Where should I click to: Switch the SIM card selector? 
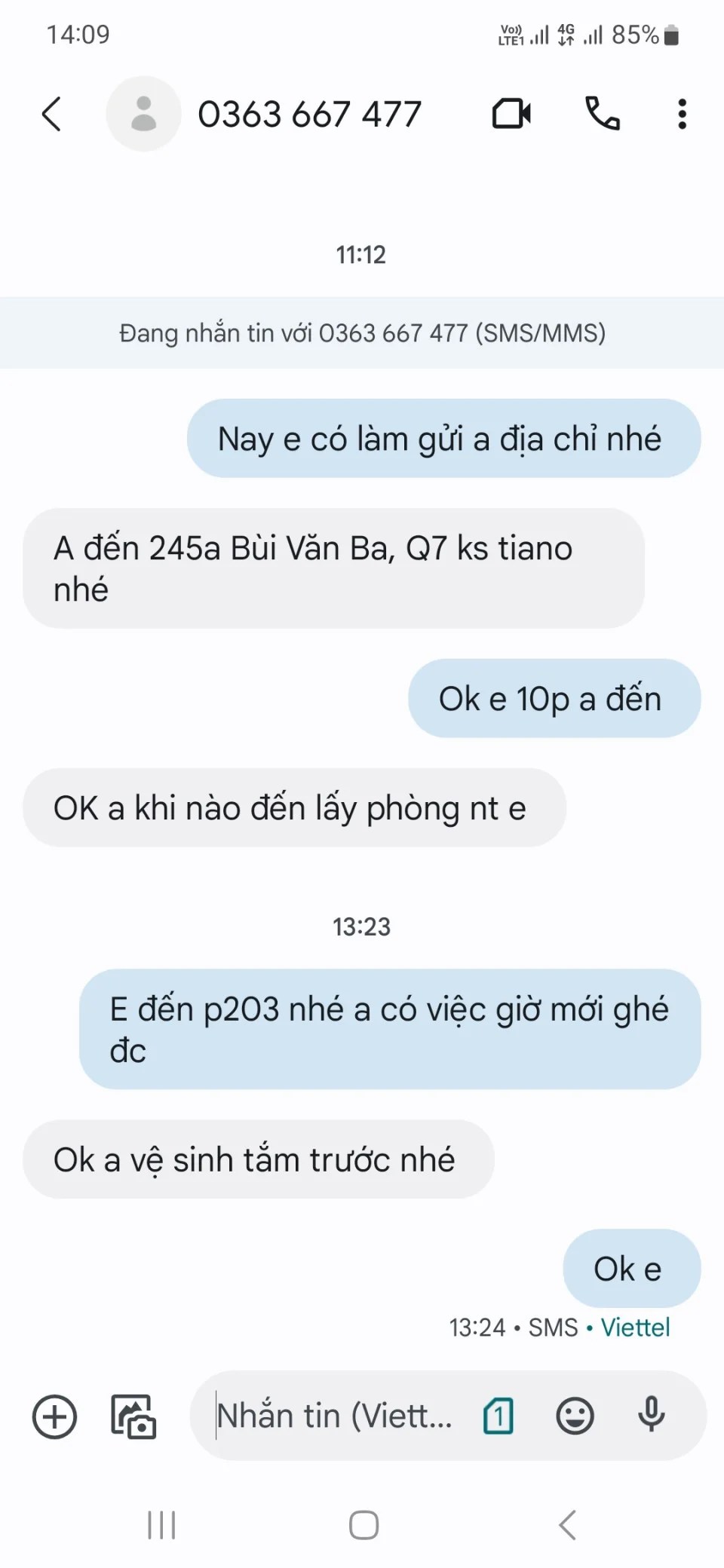click(498, 1416)
